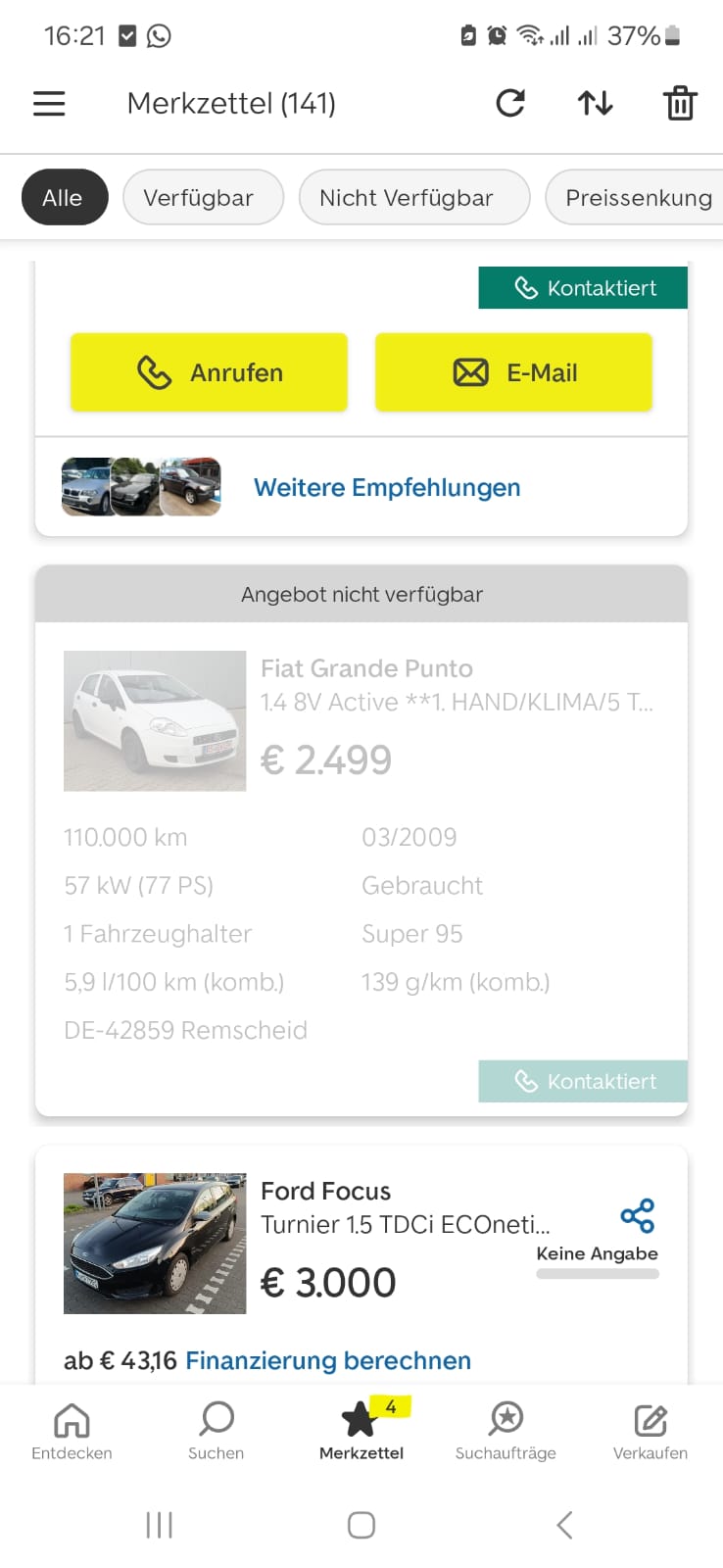Call the seller with Anrufen

tap(209, 372)
